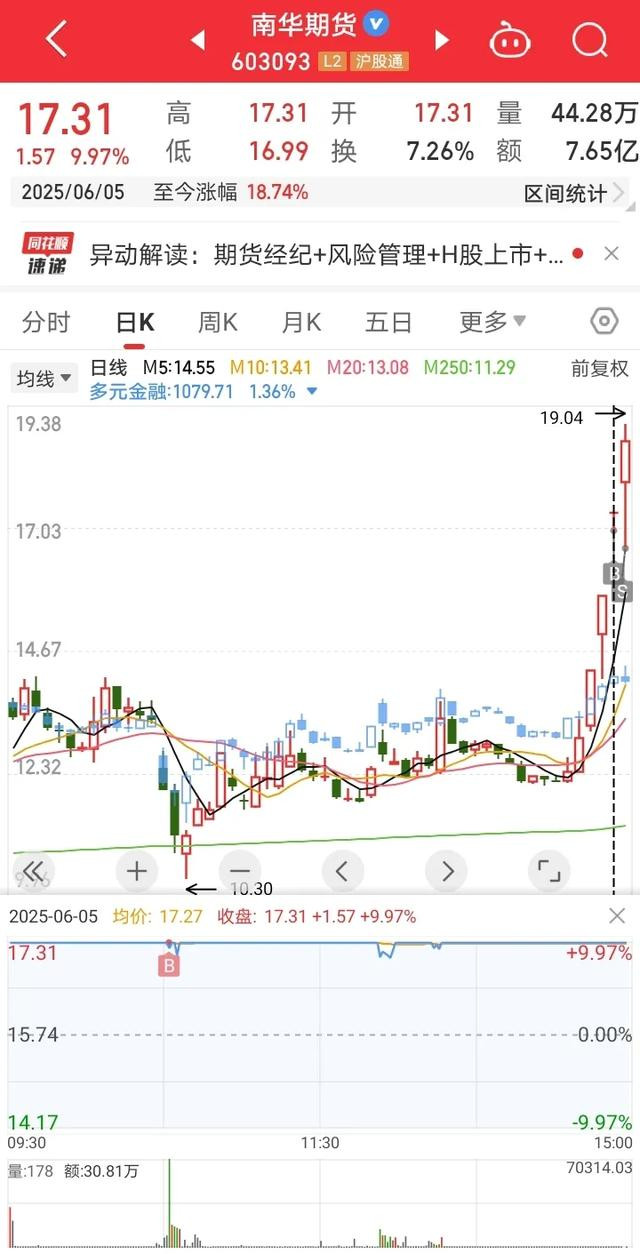Image resolution: width=640 pixels, height=1254 pixels.
Task: Open the robot assistant icon
Action: [510, 41]
